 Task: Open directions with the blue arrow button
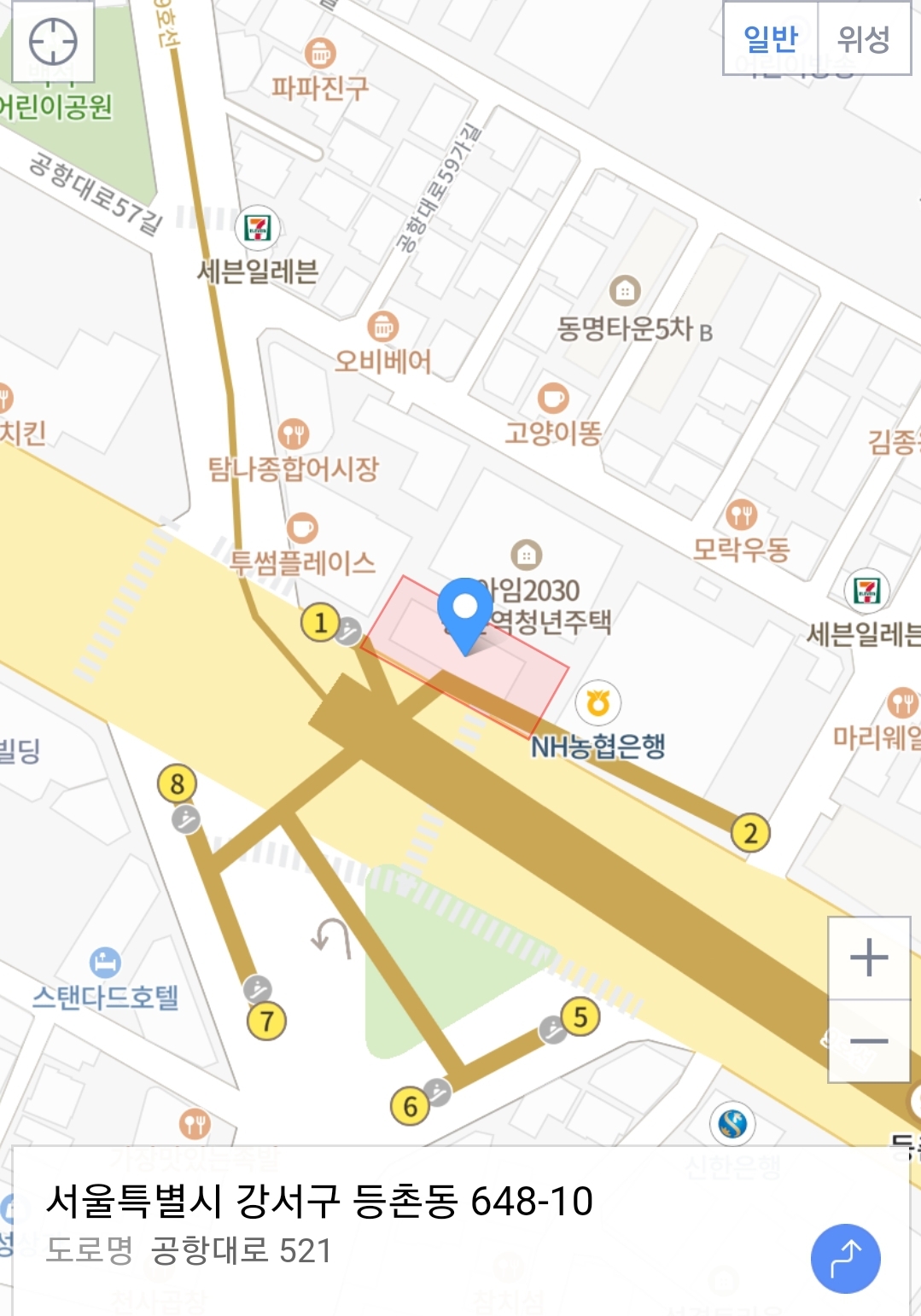click(x=845, y=1259)
